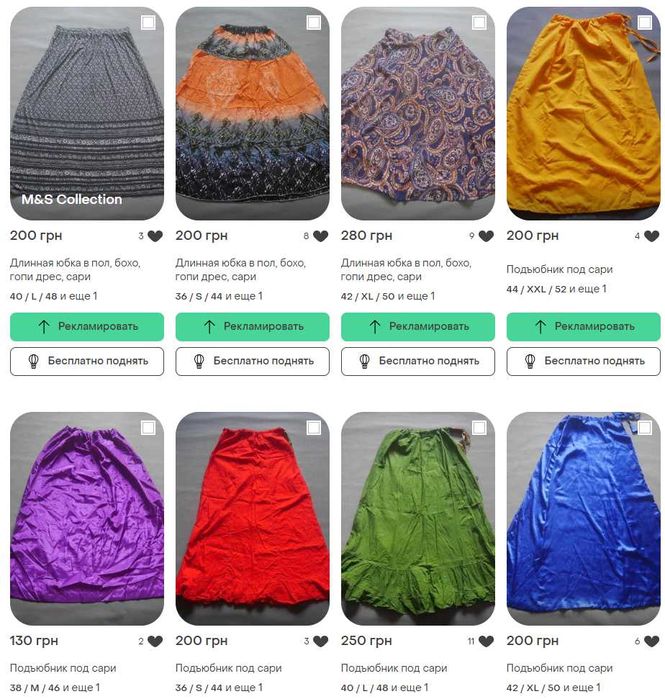Image resolution: width=665 pixels, height=700 pixels.
Task: Open the blue petticoat listing 42 / XL
Action: click(583, 520)
